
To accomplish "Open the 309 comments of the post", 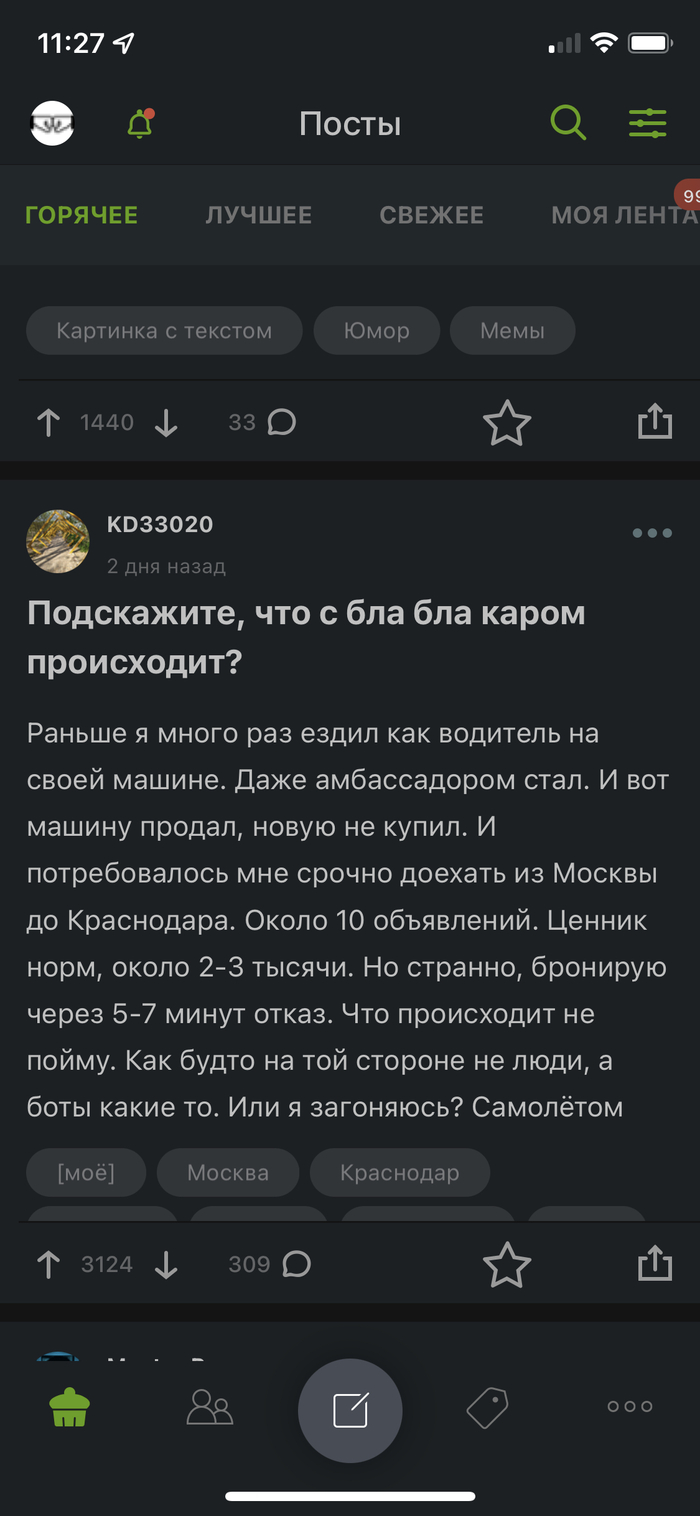I will point(269,1265).
